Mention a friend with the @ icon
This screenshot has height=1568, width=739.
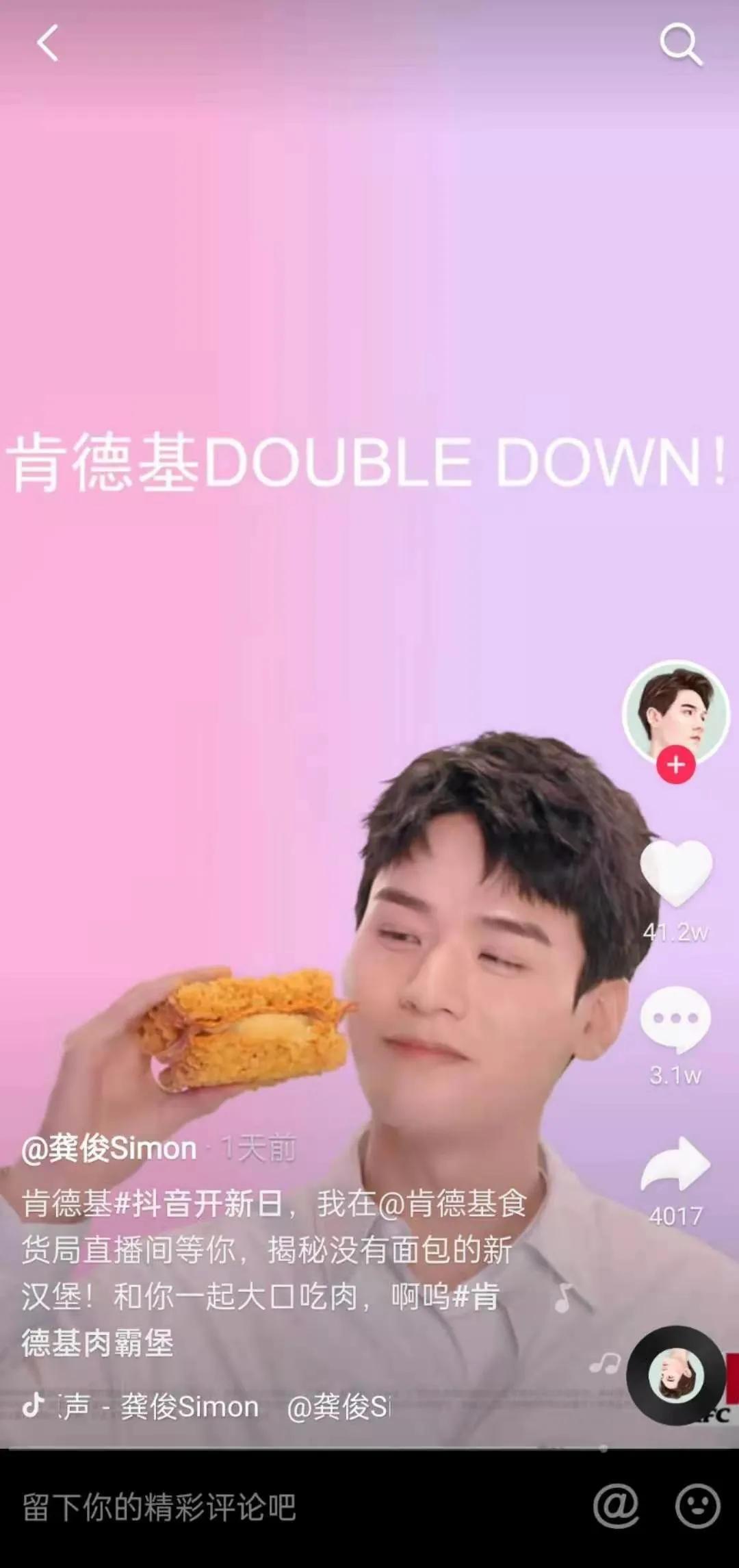(616, 1506)
